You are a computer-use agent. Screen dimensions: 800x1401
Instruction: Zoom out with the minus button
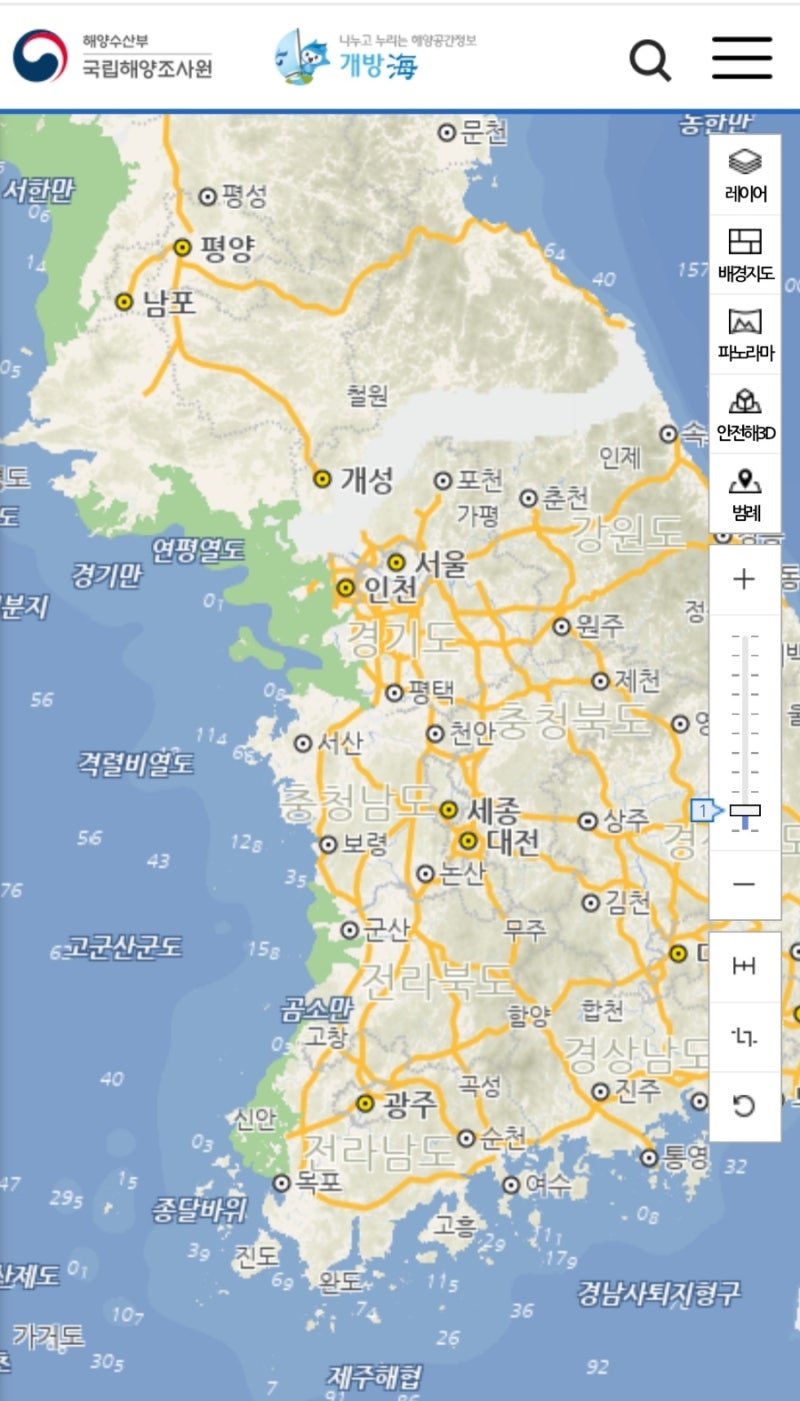pyautogui.click(x=744, y=884)
